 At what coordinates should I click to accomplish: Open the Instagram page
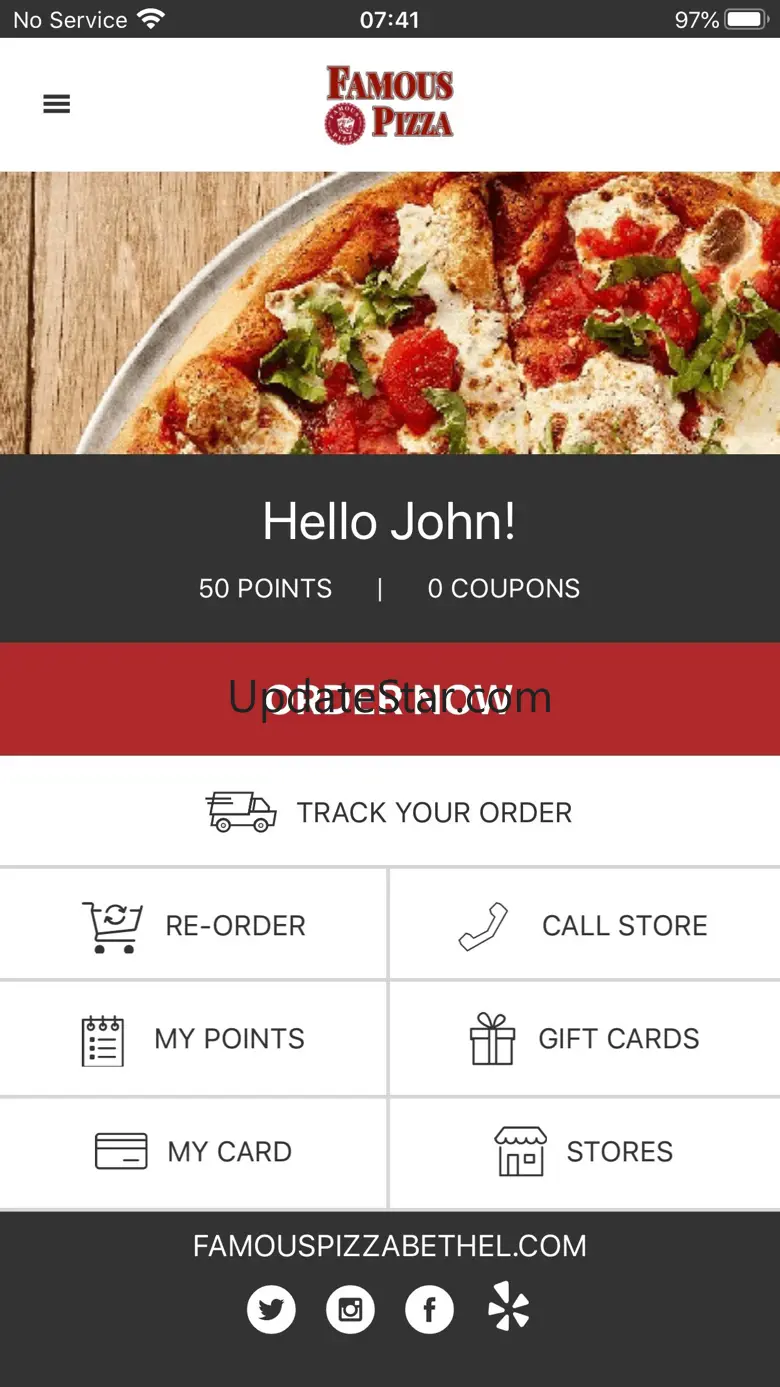pos(350,1309)
